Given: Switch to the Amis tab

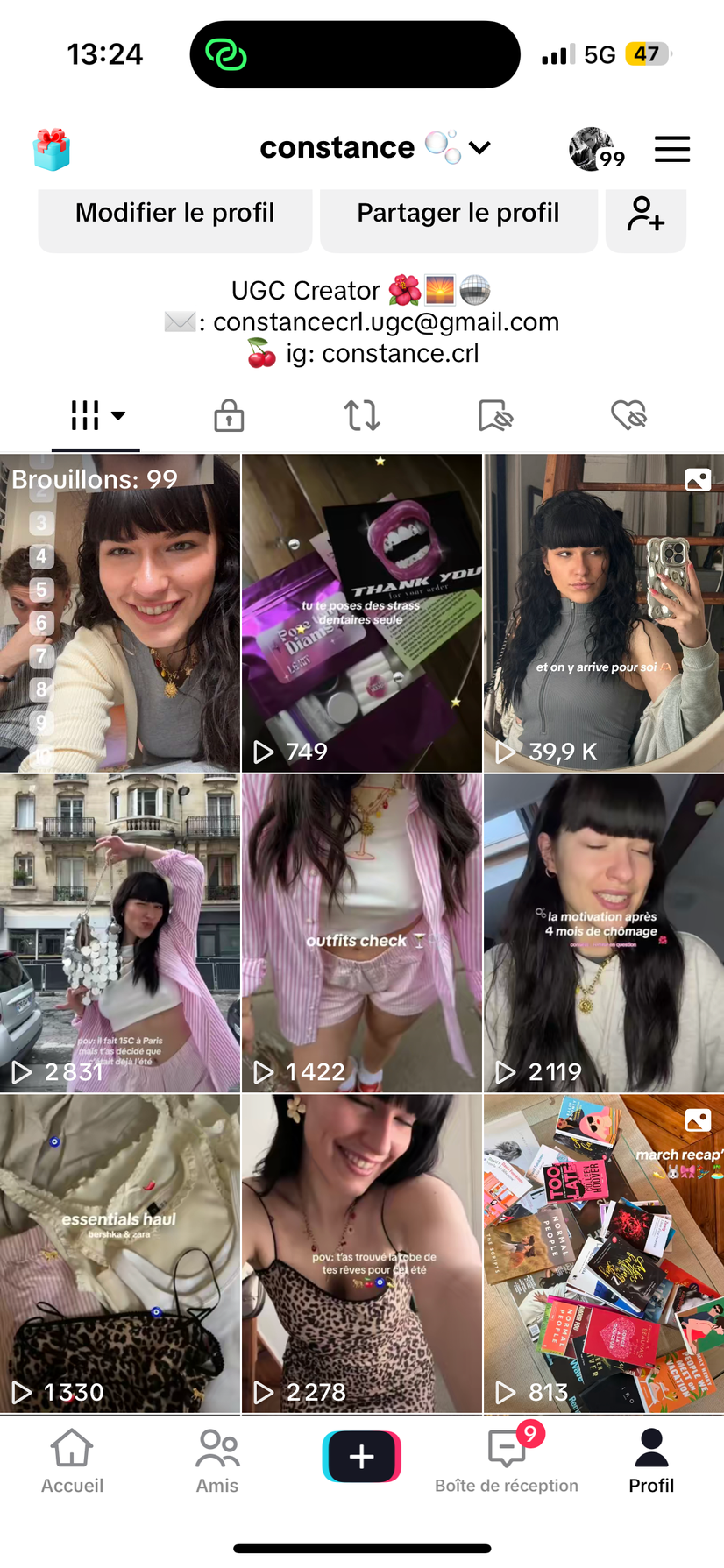Looking at the screenshot, I should tap(217, 1461).
